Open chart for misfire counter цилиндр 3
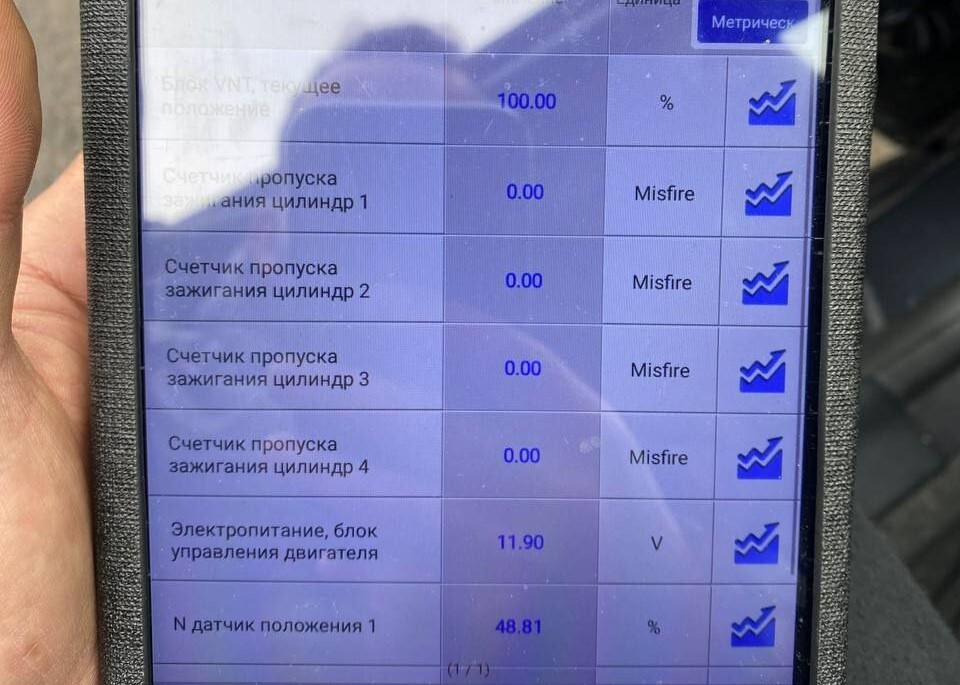960x685 pixels. pos(762,371)
